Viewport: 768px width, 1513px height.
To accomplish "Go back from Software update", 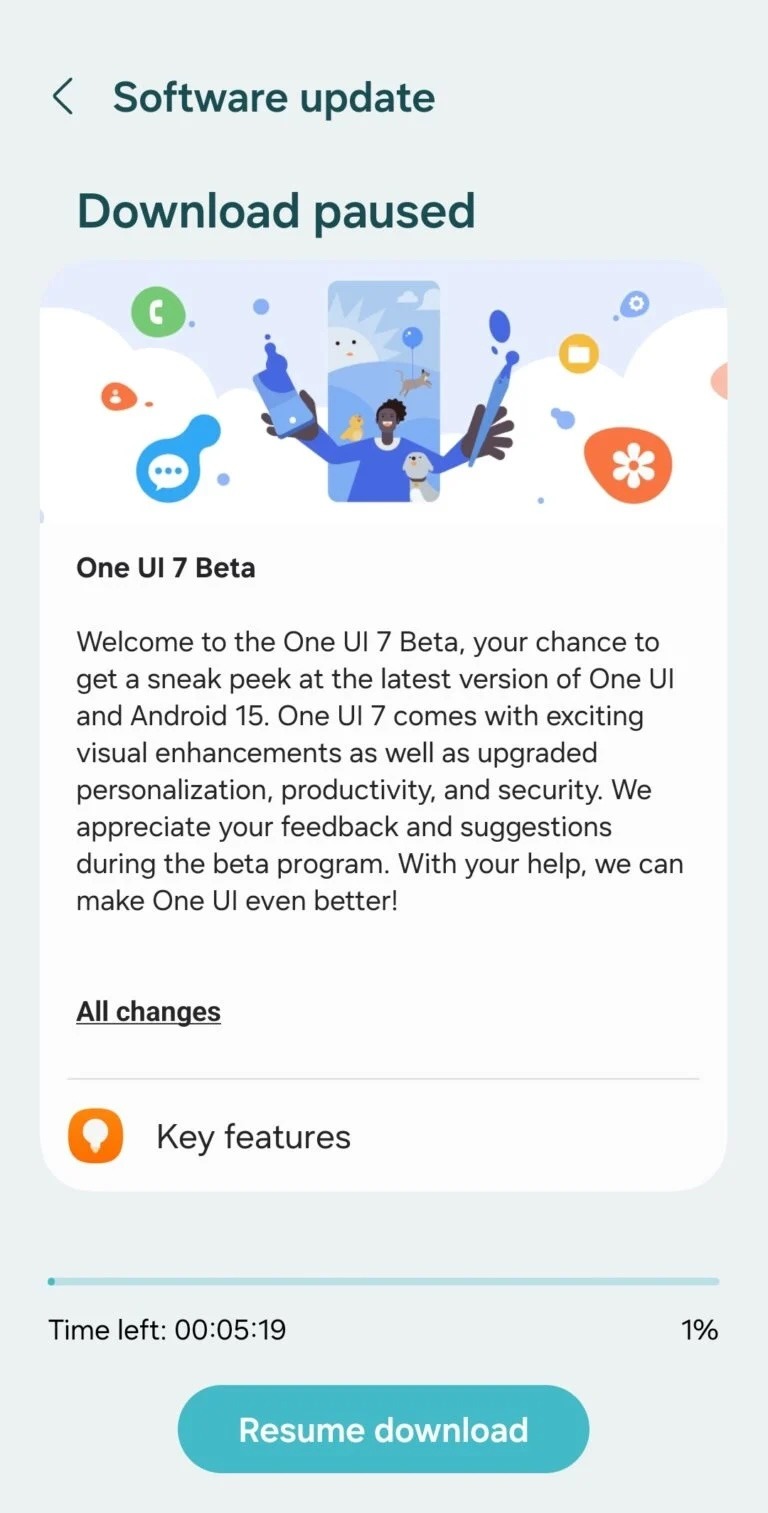I will [x=62, y=98].
